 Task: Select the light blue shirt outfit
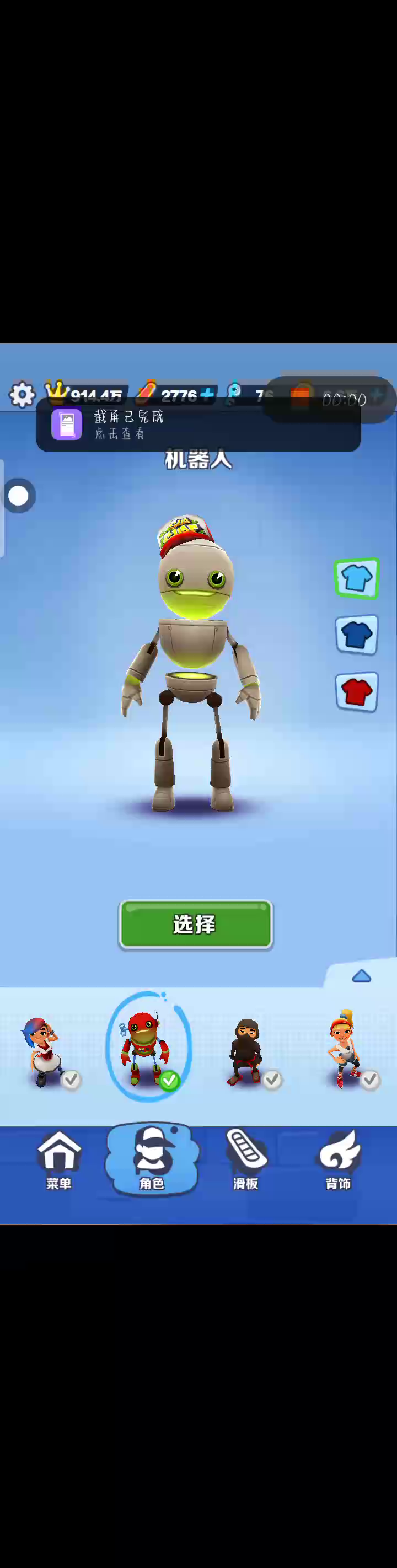[357, 578]
